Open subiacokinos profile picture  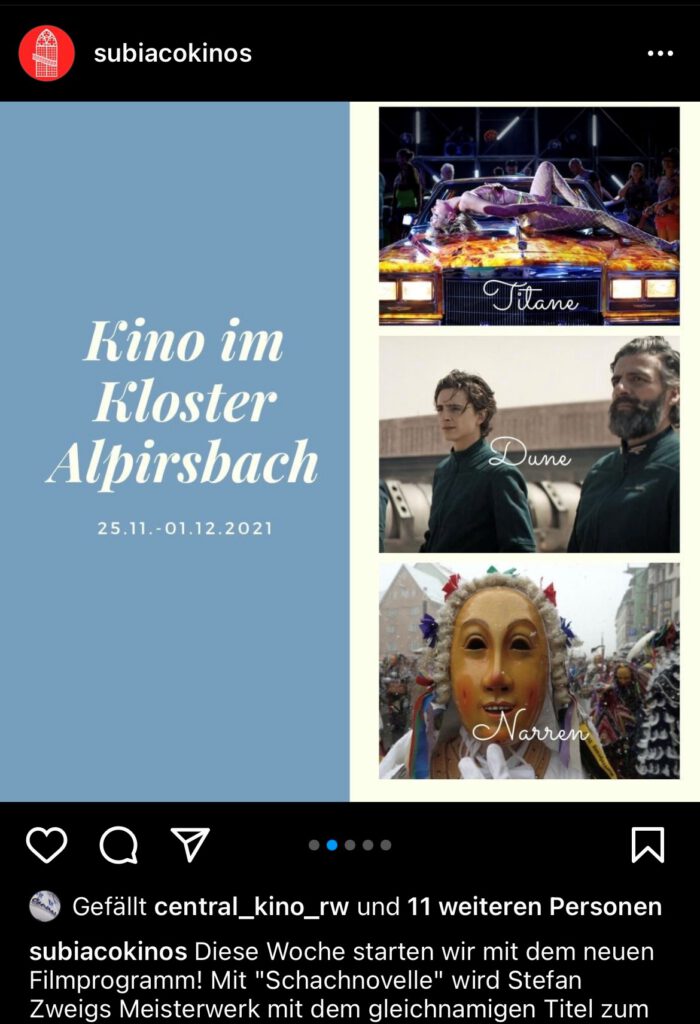46,53
